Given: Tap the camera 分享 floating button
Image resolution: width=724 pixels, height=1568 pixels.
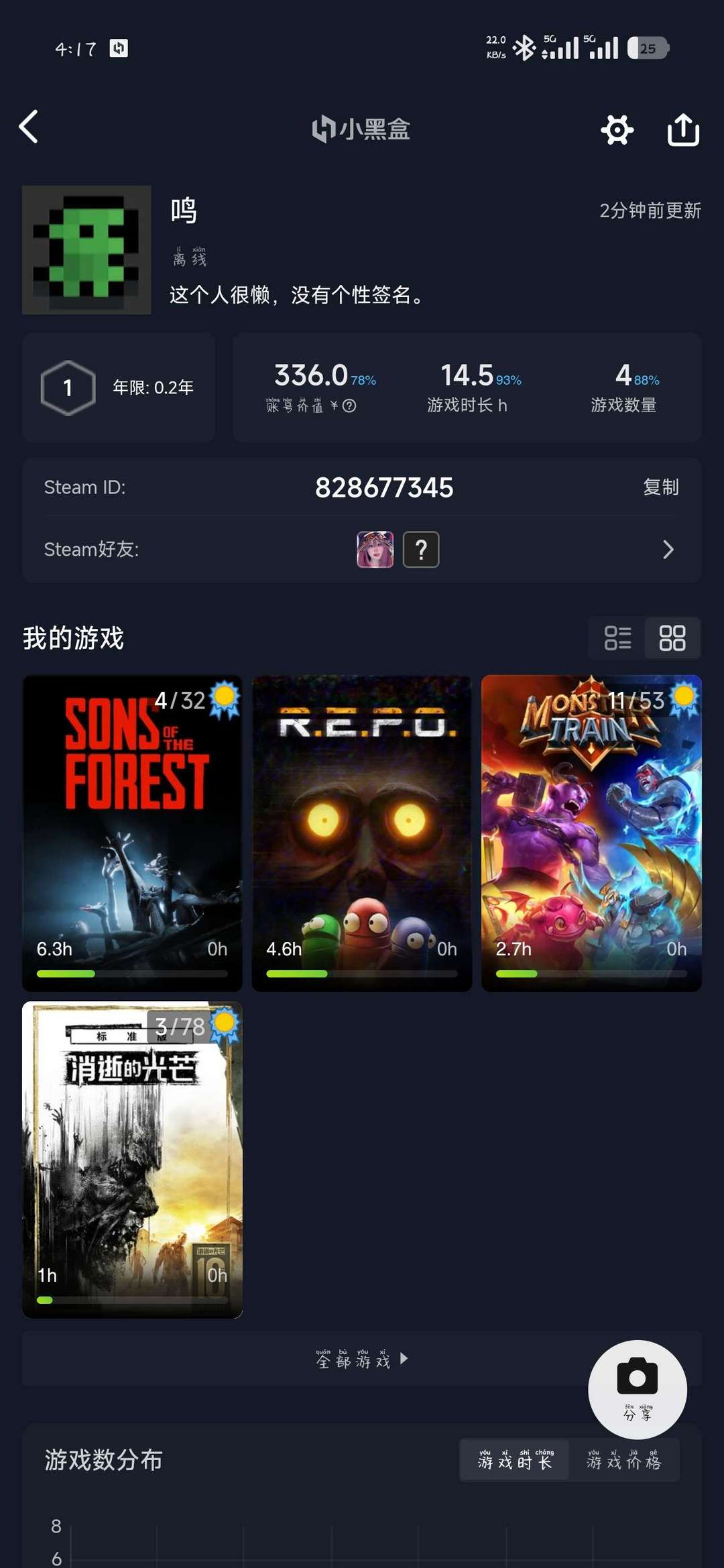Looking at the screenshot, I should [637, 1389].
